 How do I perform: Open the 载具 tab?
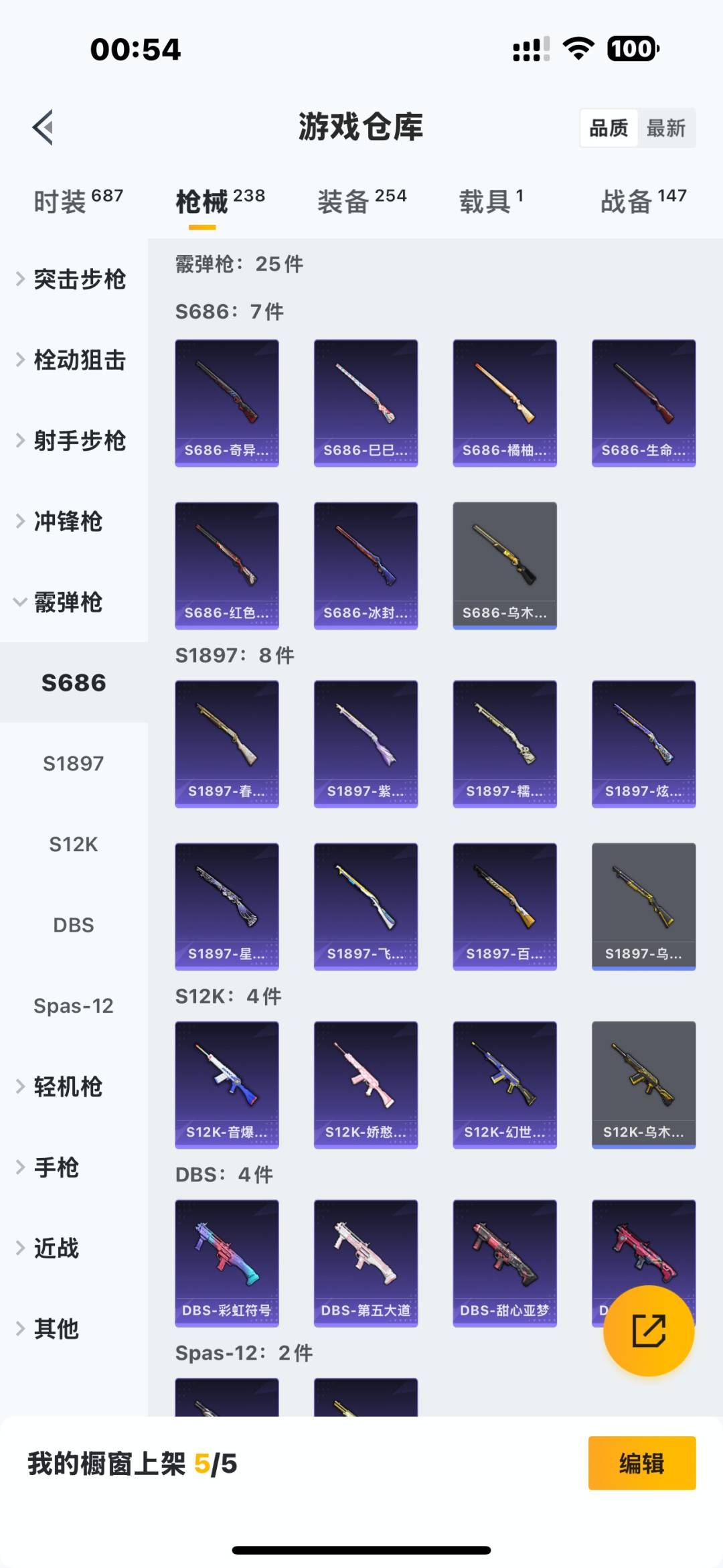click(491, 200)
